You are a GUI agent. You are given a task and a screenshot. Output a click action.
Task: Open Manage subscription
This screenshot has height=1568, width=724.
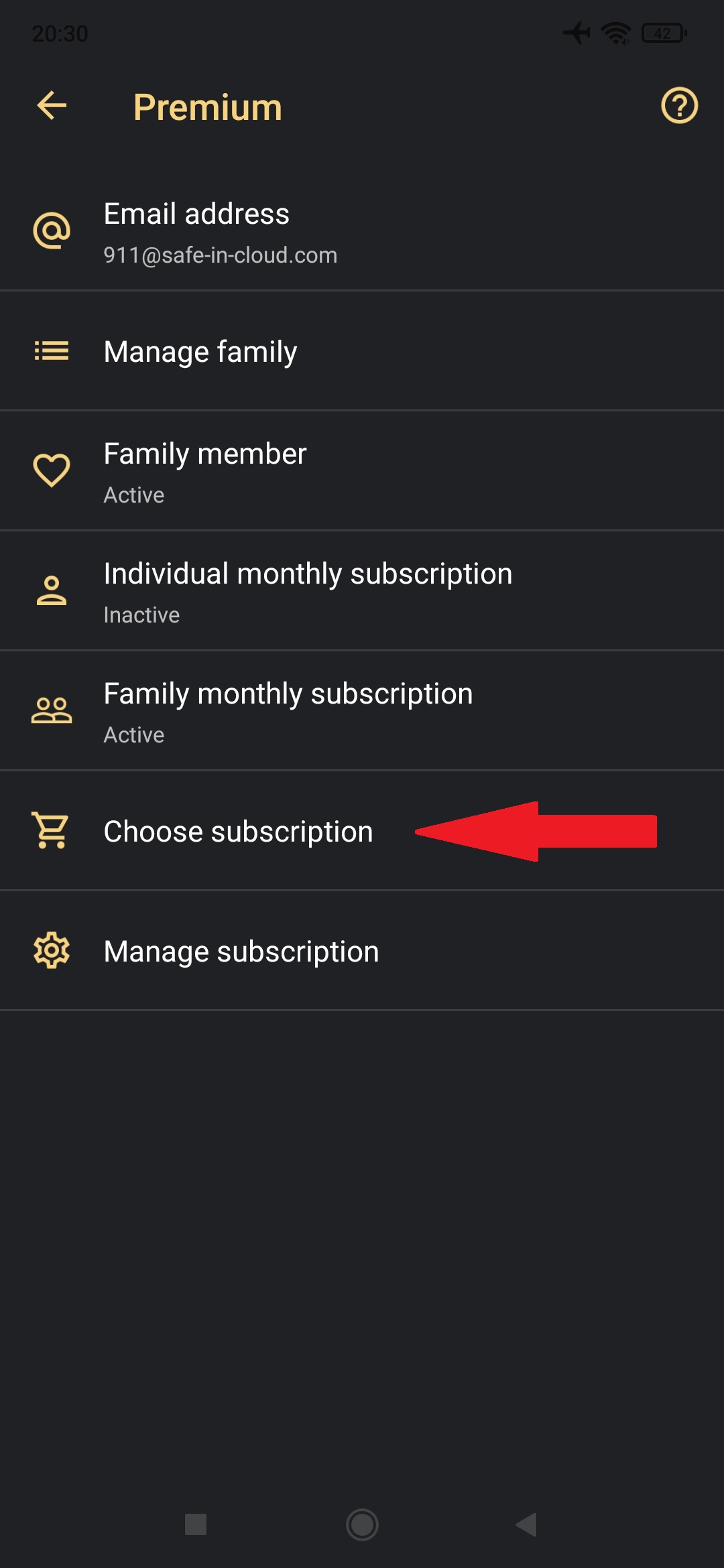click(x=362, y=951)
